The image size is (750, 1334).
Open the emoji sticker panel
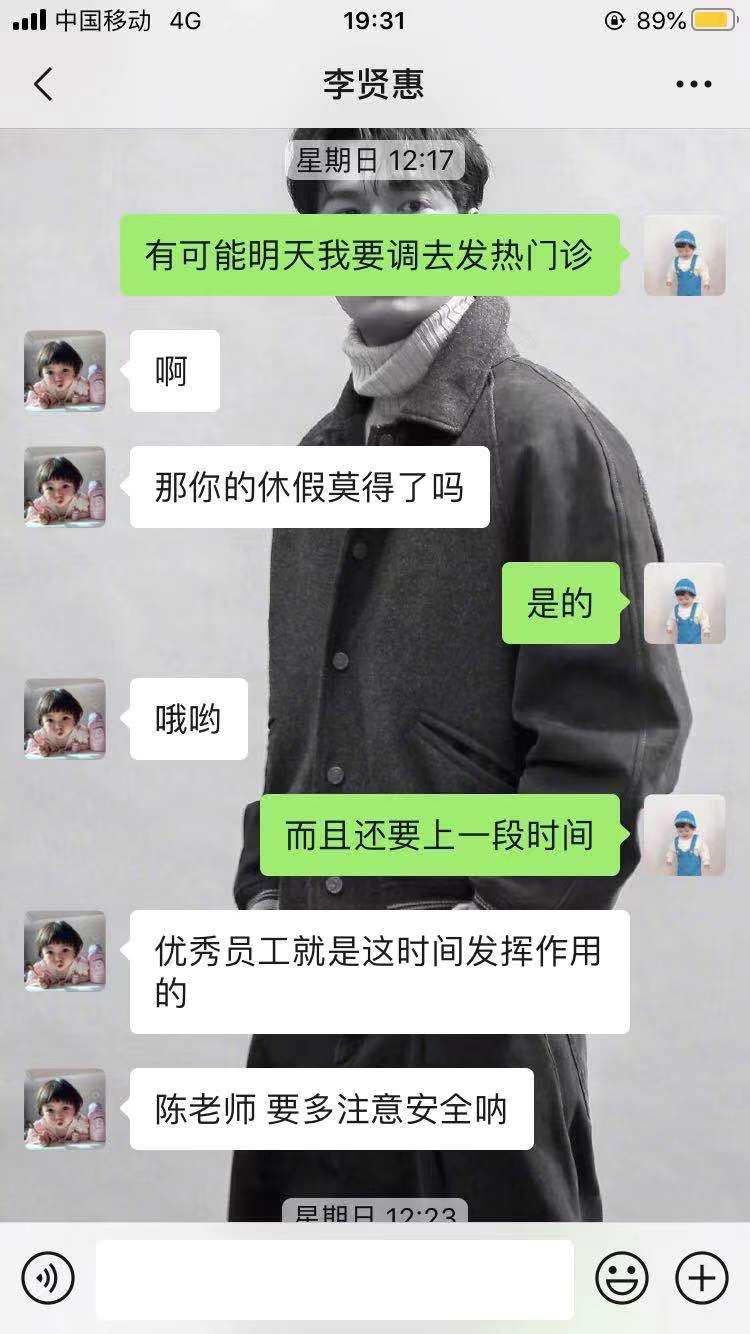(x=622, y=1277)
